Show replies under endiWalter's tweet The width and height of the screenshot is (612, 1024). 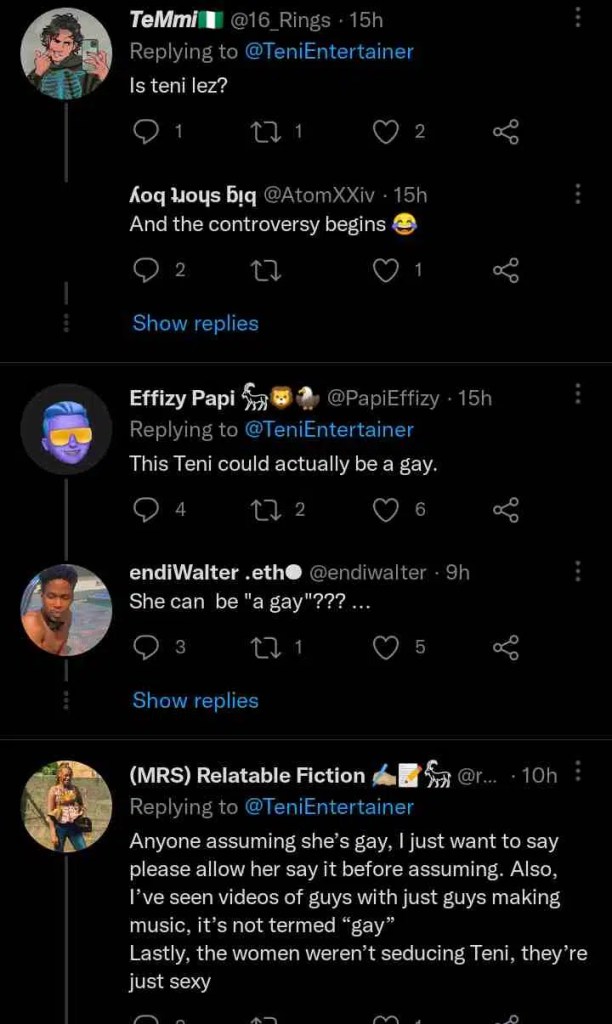click(195, 701)
